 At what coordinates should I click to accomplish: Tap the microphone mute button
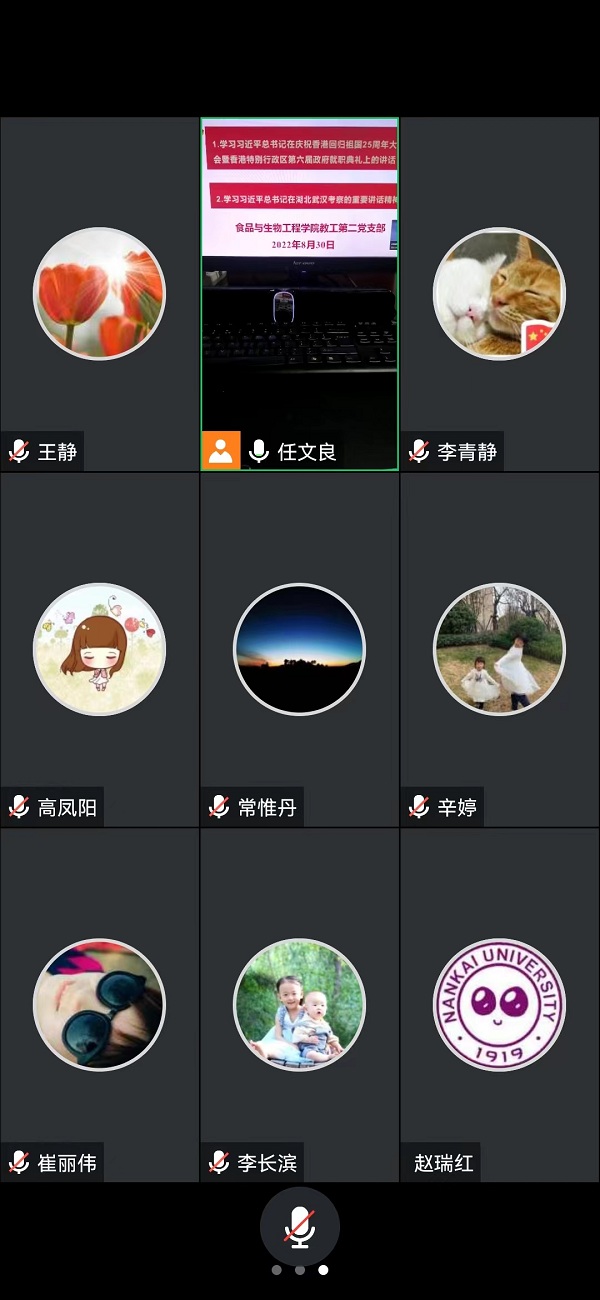299,1226
